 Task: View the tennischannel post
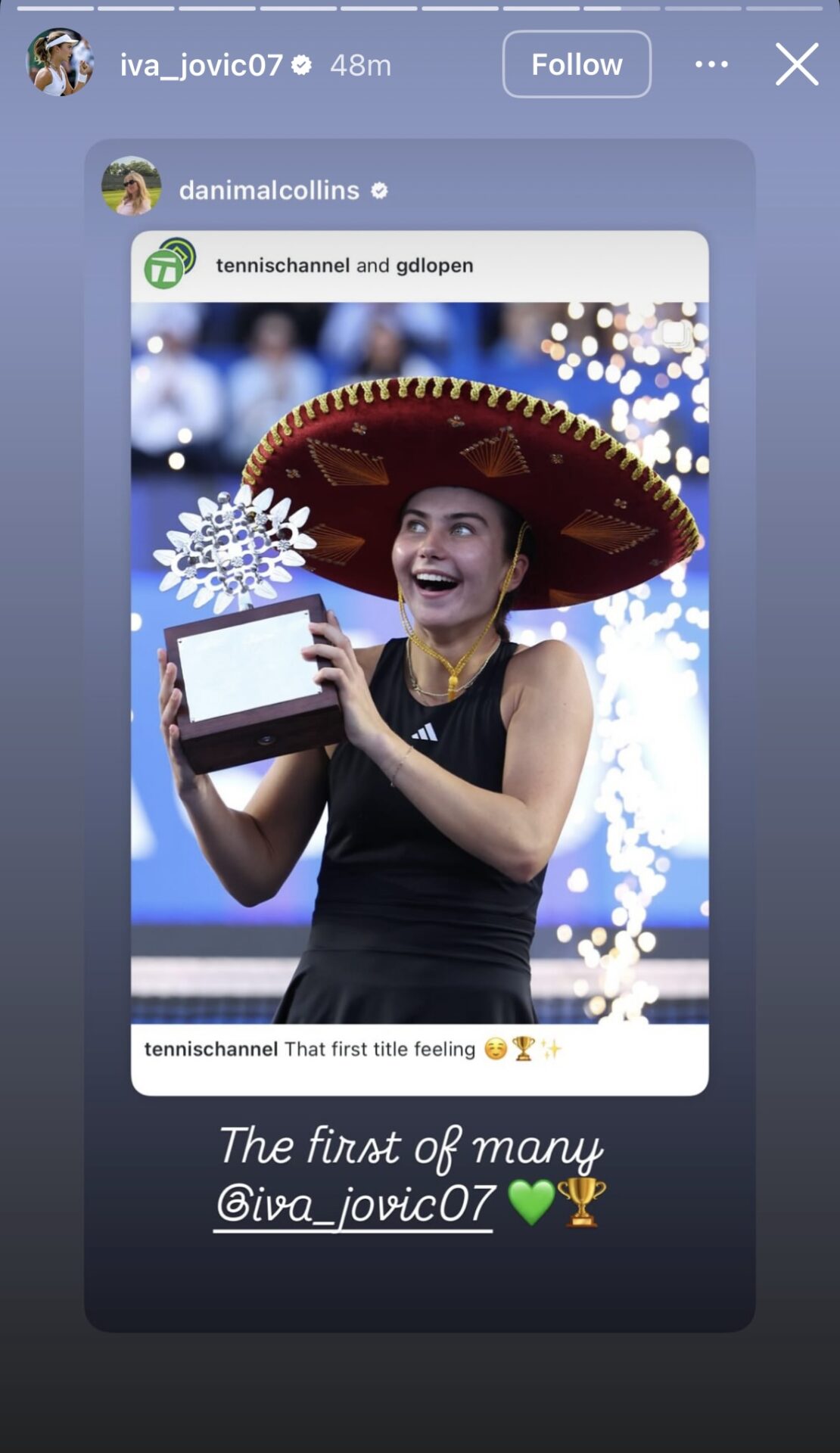coord(420,663)
